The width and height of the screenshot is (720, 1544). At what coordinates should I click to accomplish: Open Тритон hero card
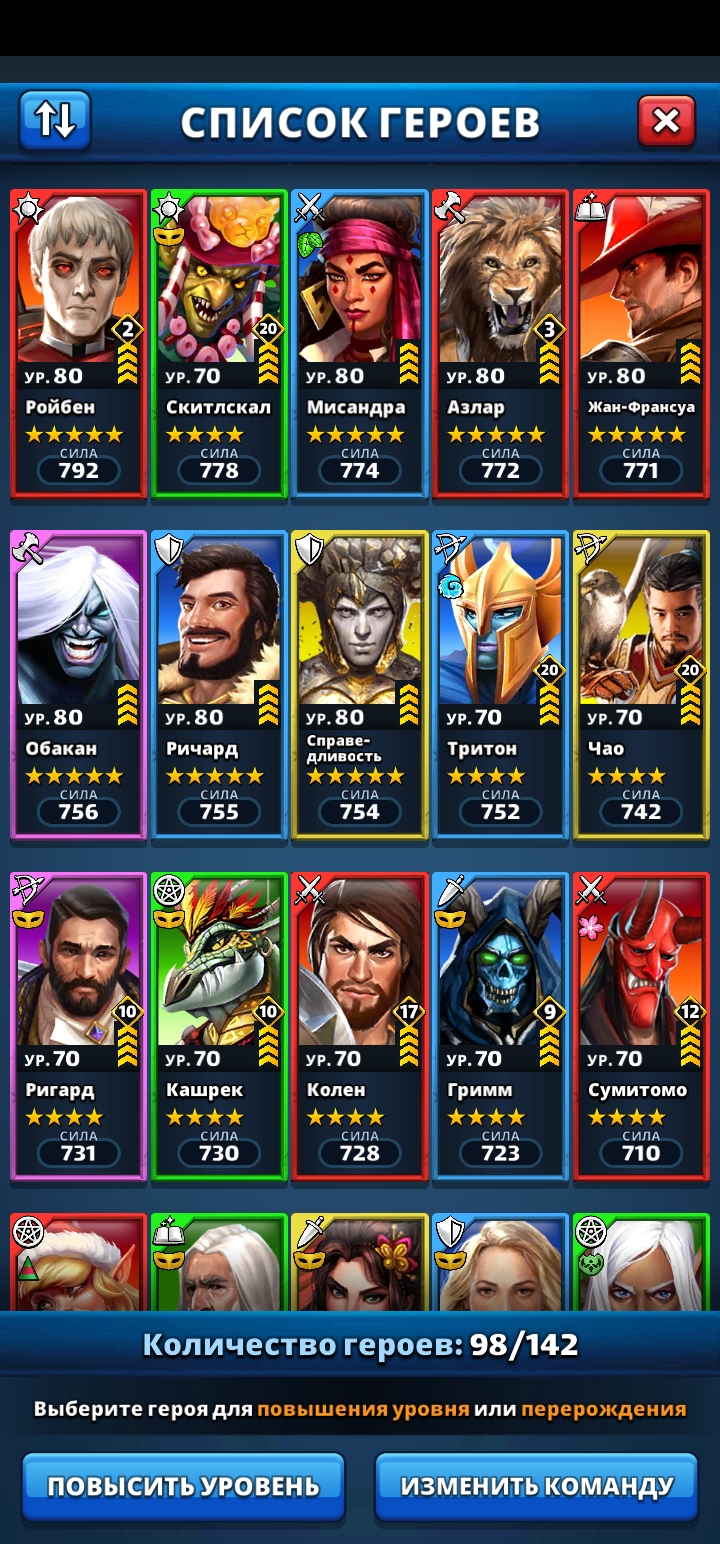tap(500, 682)
